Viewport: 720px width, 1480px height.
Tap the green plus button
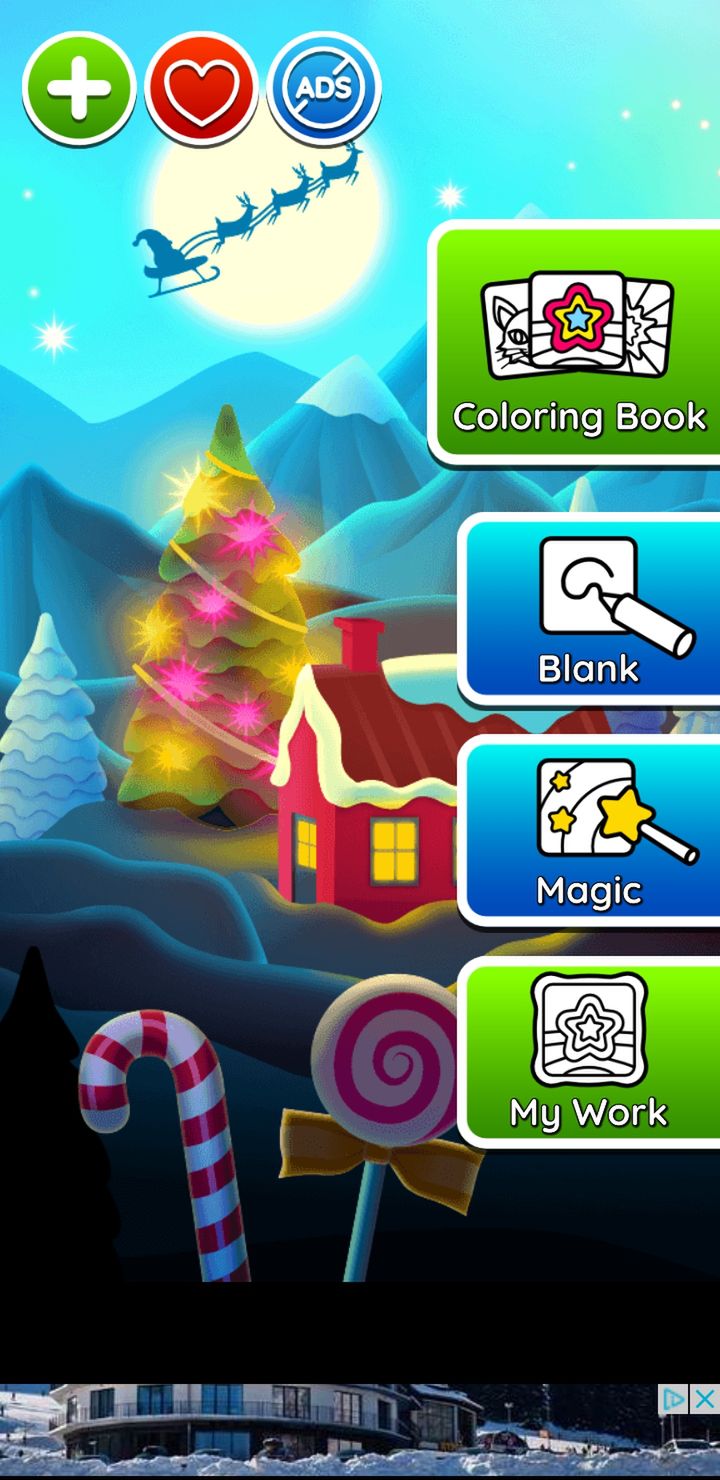[x=79, y=88]
